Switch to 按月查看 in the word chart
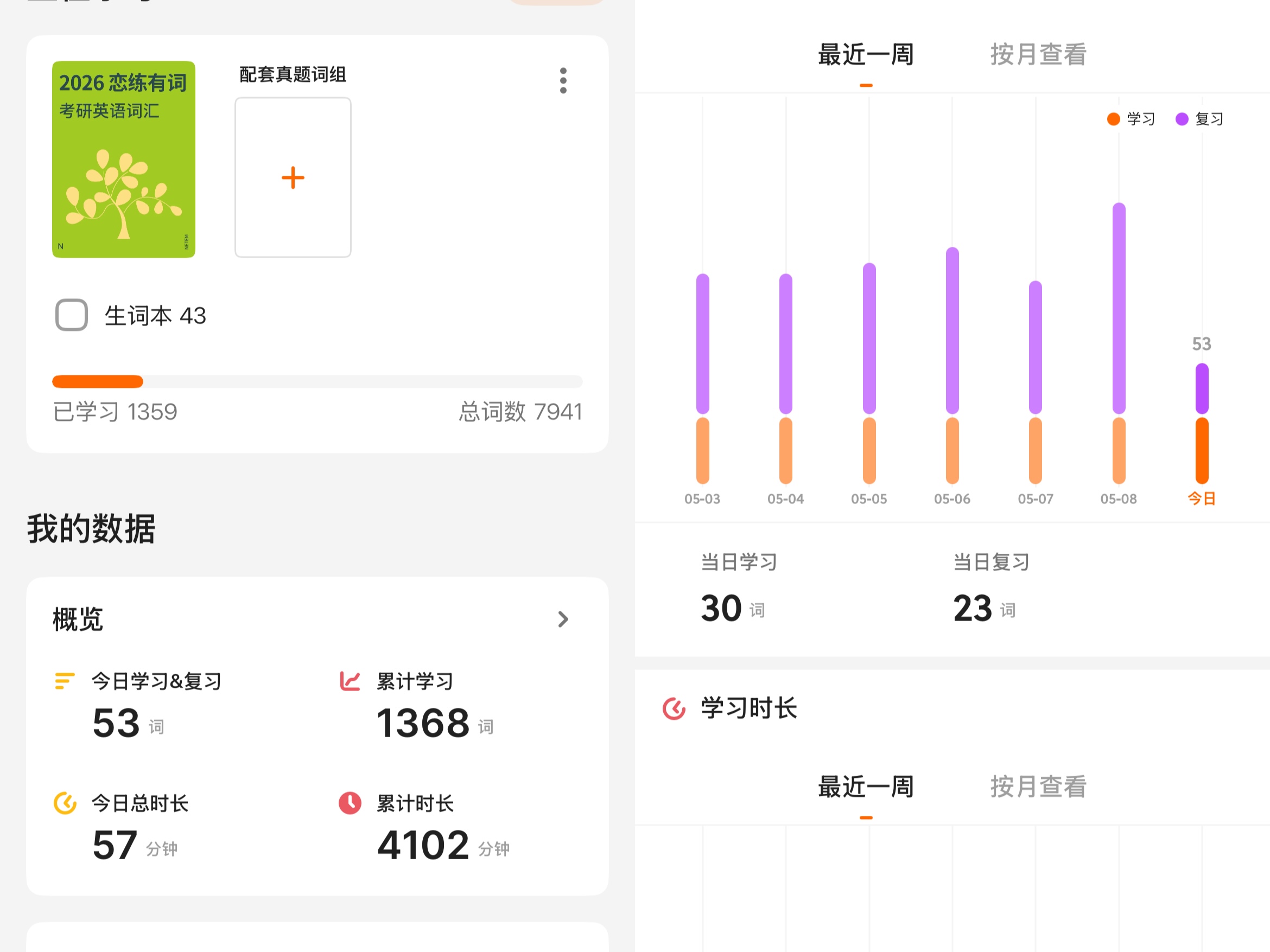Viewport: 1270px width, 952px height. click(x=1038, y=54)
